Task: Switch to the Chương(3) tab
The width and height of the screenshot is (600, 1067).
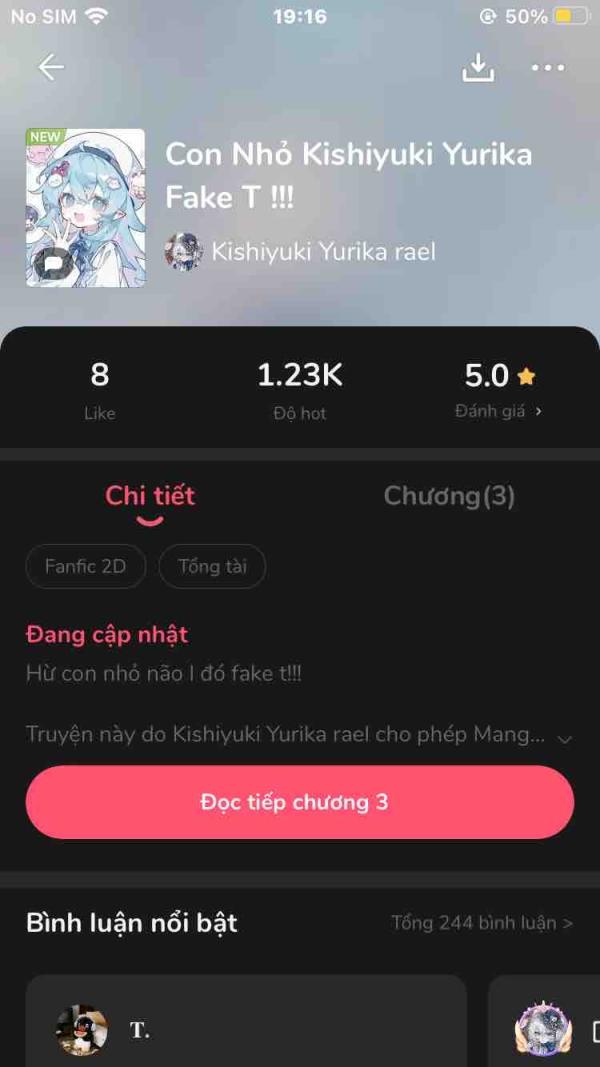Action: coord(449,496)
